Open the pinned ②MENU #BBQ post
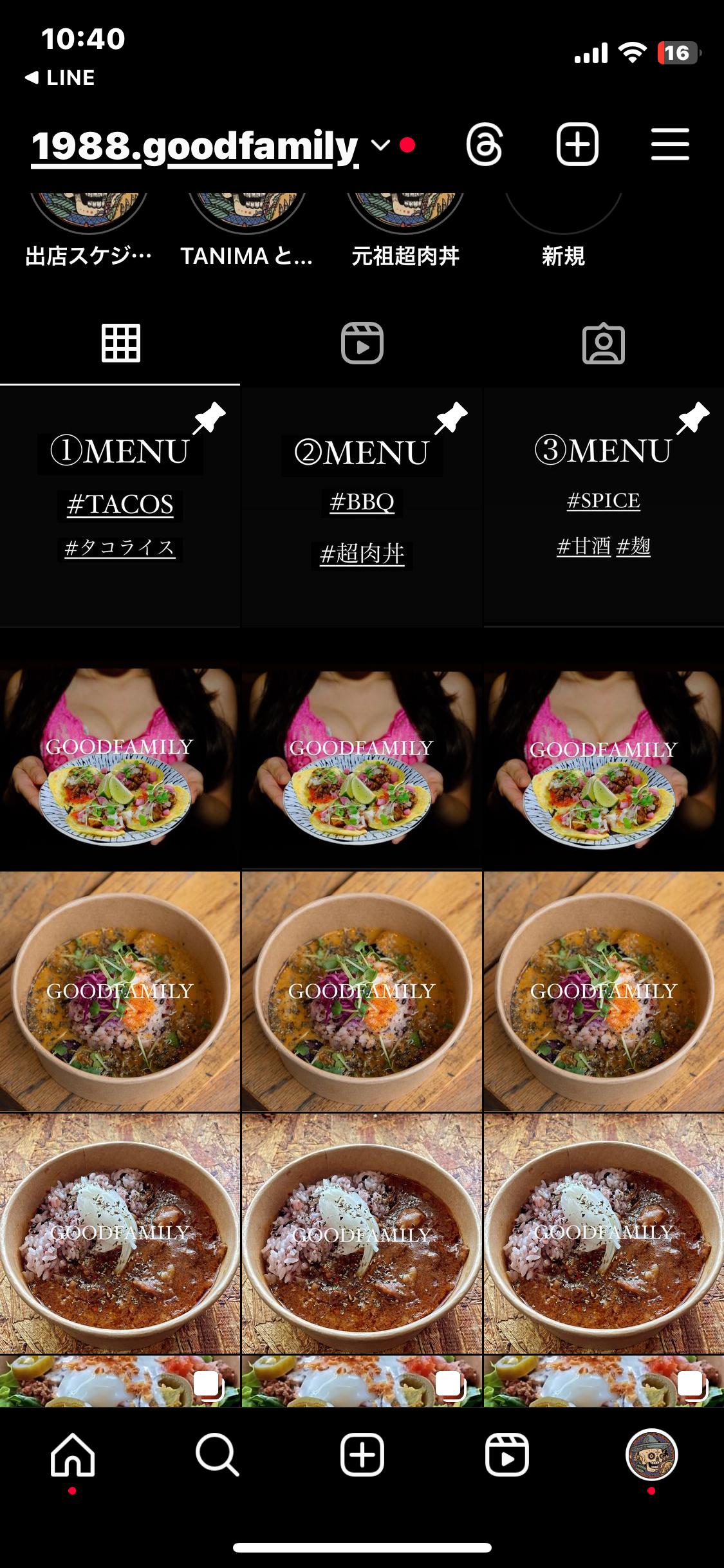Viewport: 724px width, 1568px height. (362, 507)
